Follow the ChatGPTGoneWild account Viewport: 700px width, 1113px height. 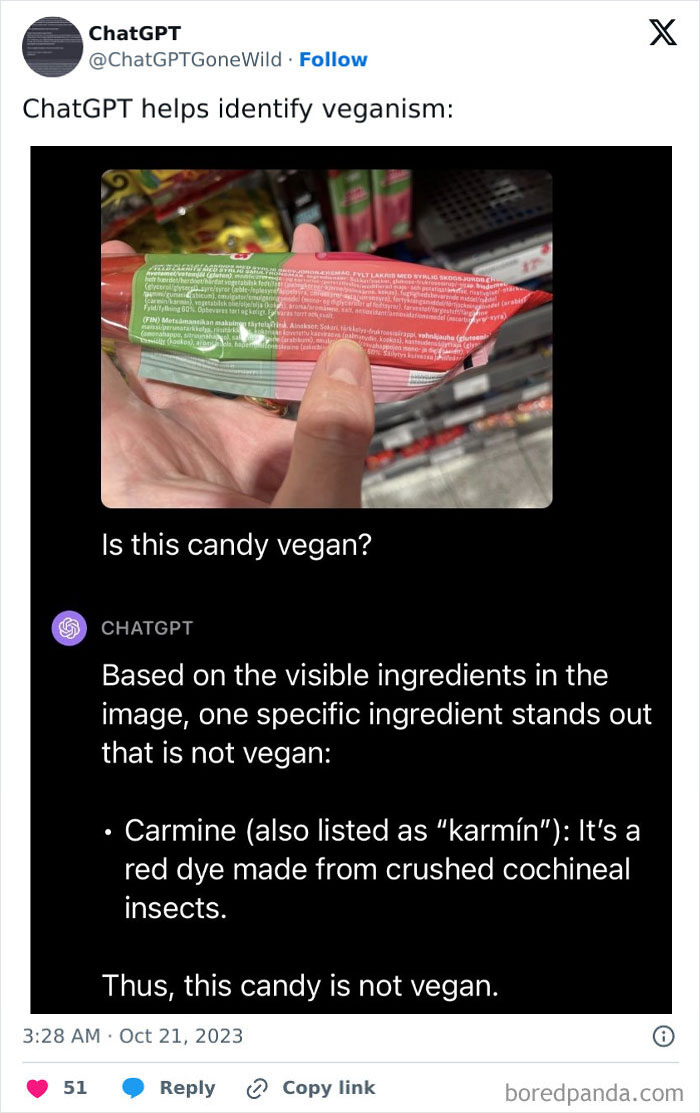(333, 60)
